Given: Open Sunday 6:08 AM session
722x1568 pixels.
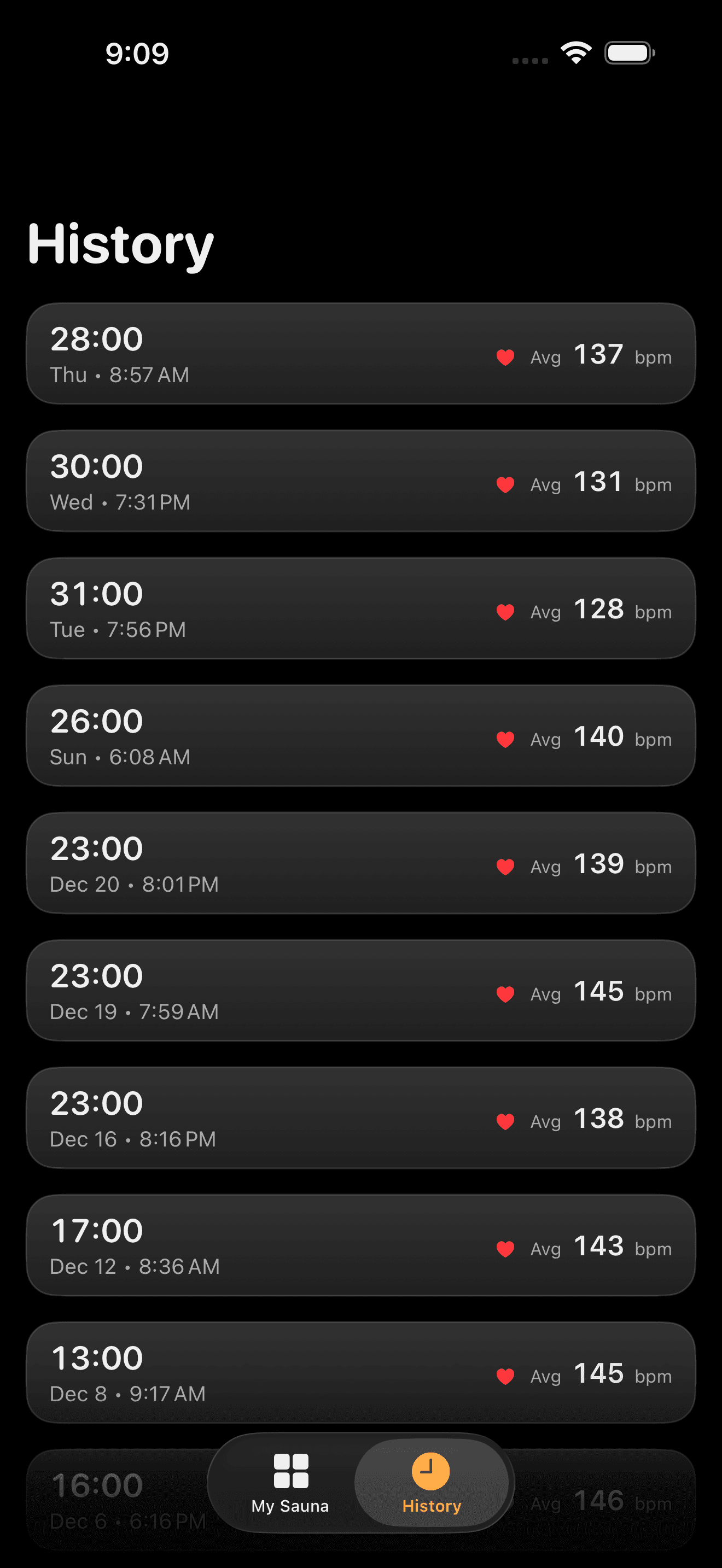Looking at the screenshot, I should (x=360, y=735).
